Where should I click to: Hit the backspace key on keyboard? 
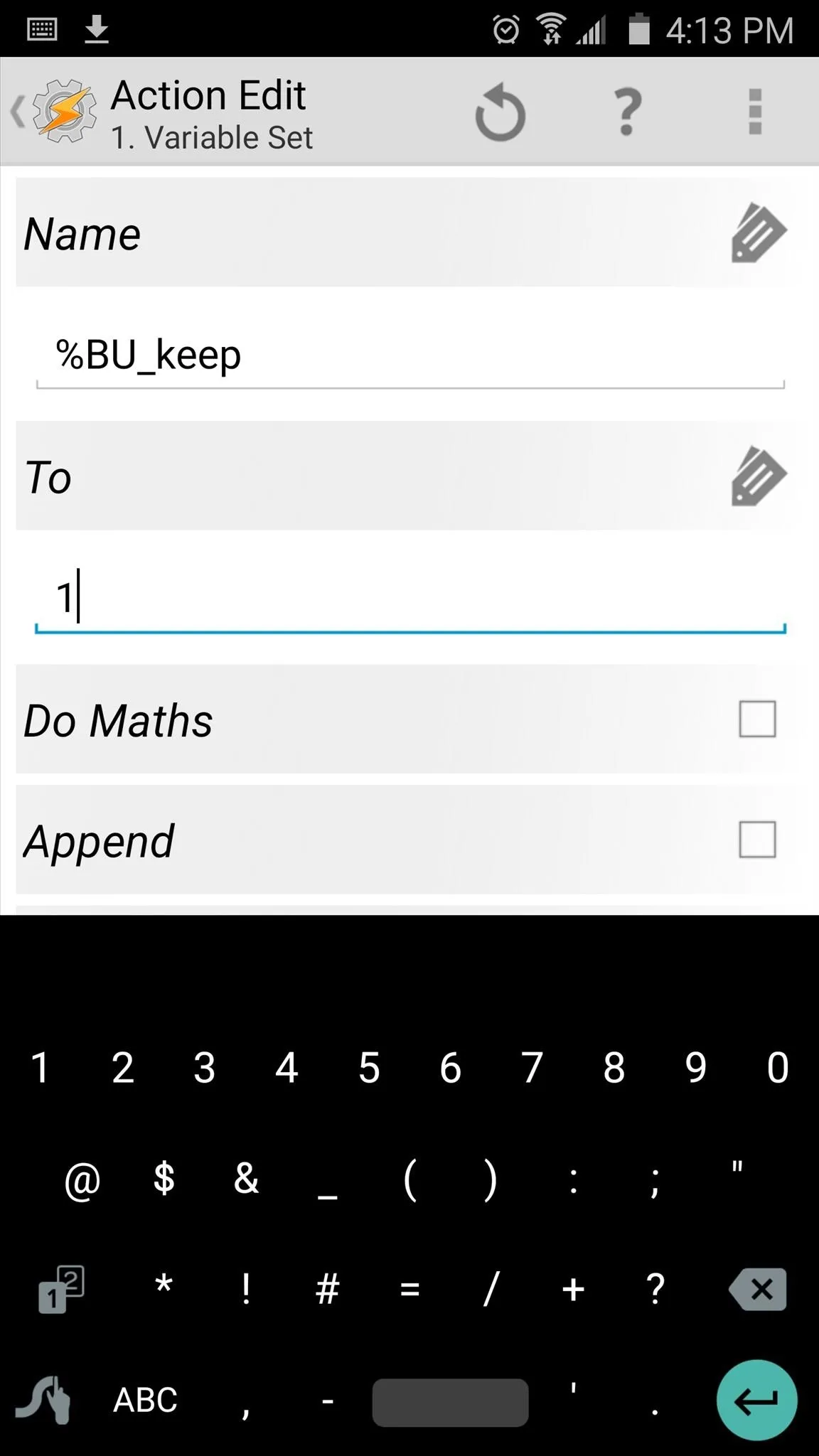click(758, 1289)
